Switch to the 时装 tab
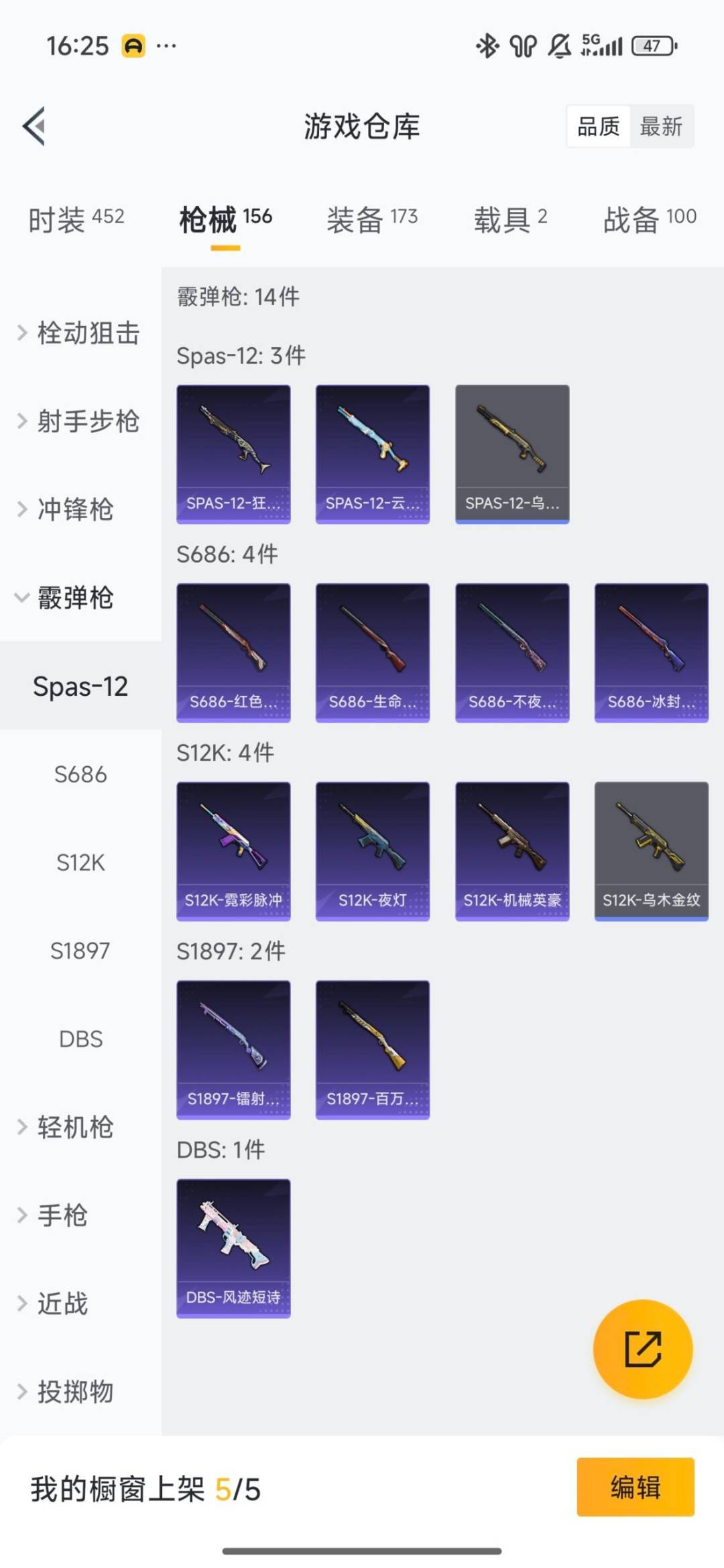 [76, 219]
